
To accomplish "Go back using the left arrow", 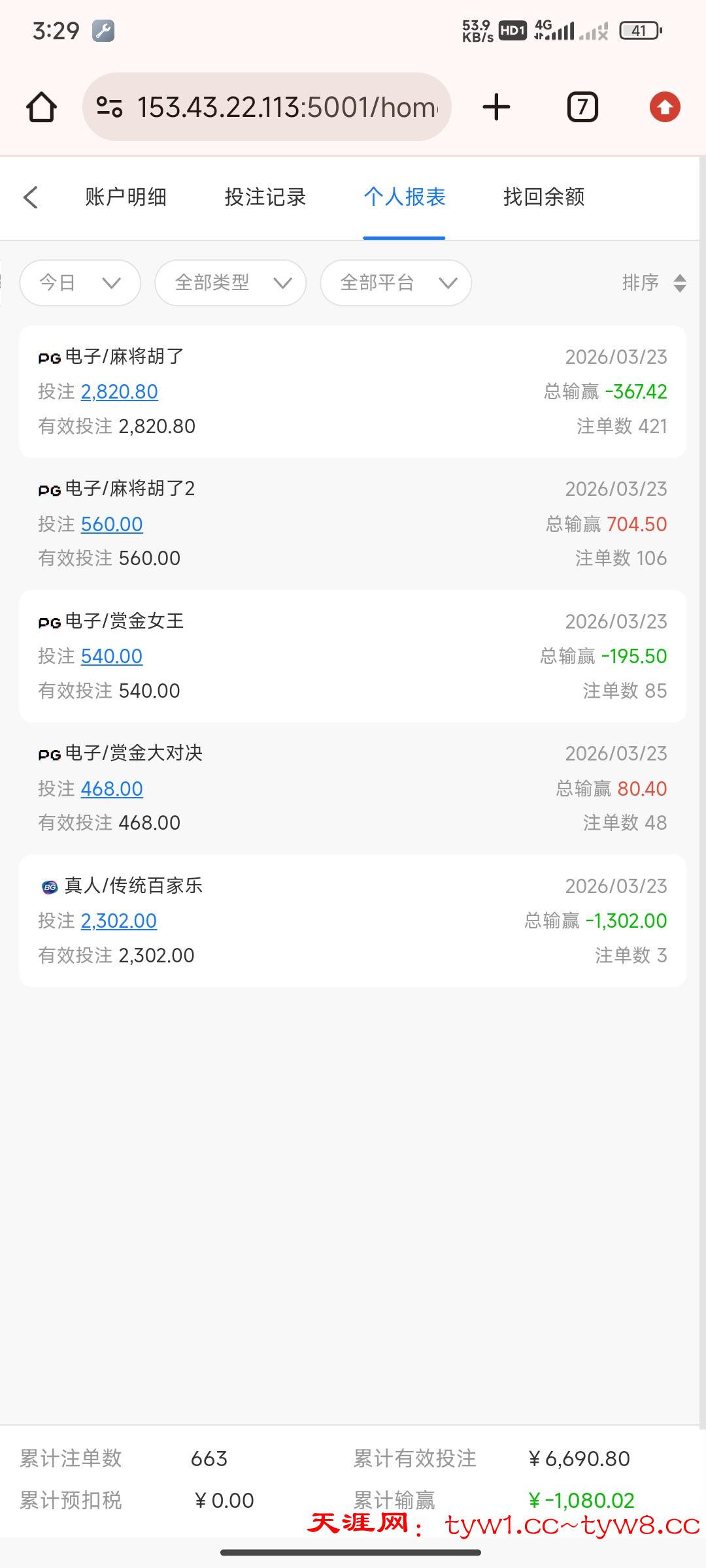I will click(31, 197).
